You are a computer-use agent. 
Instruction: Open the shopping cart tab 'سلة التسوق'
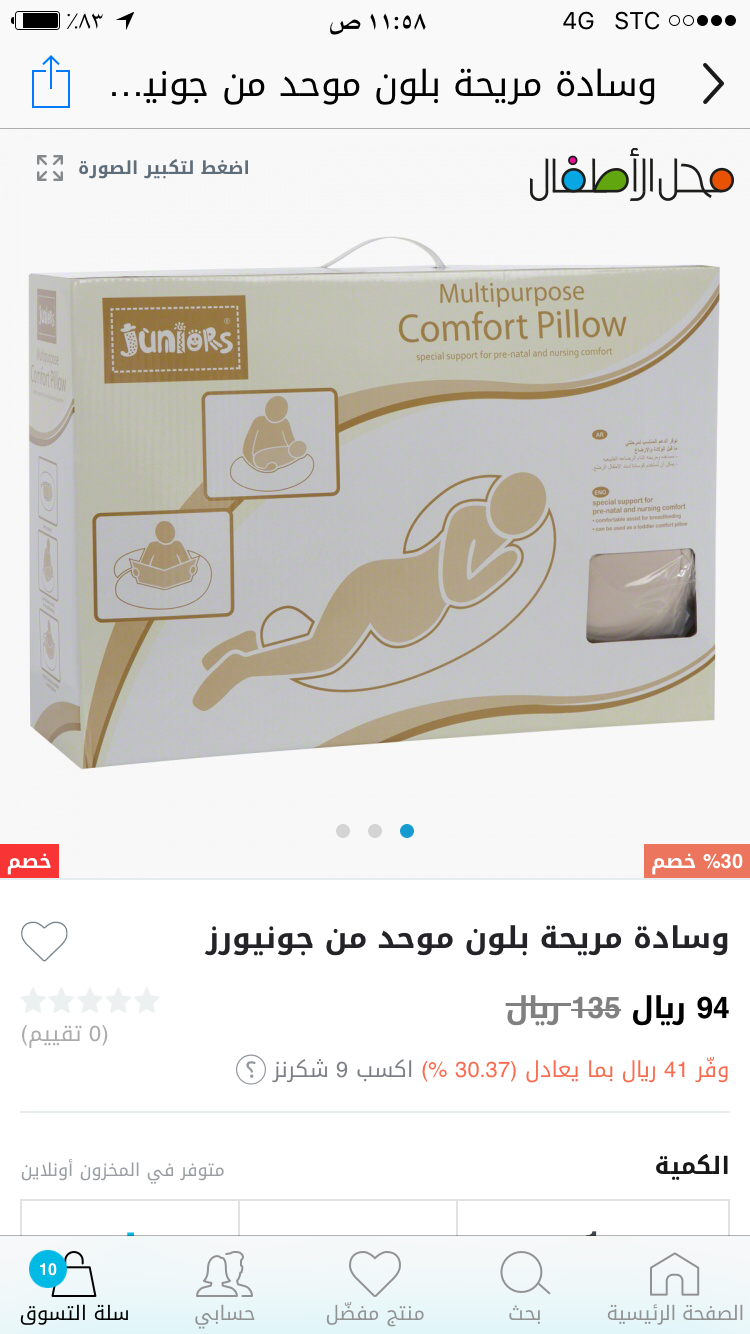[72, 1288]
